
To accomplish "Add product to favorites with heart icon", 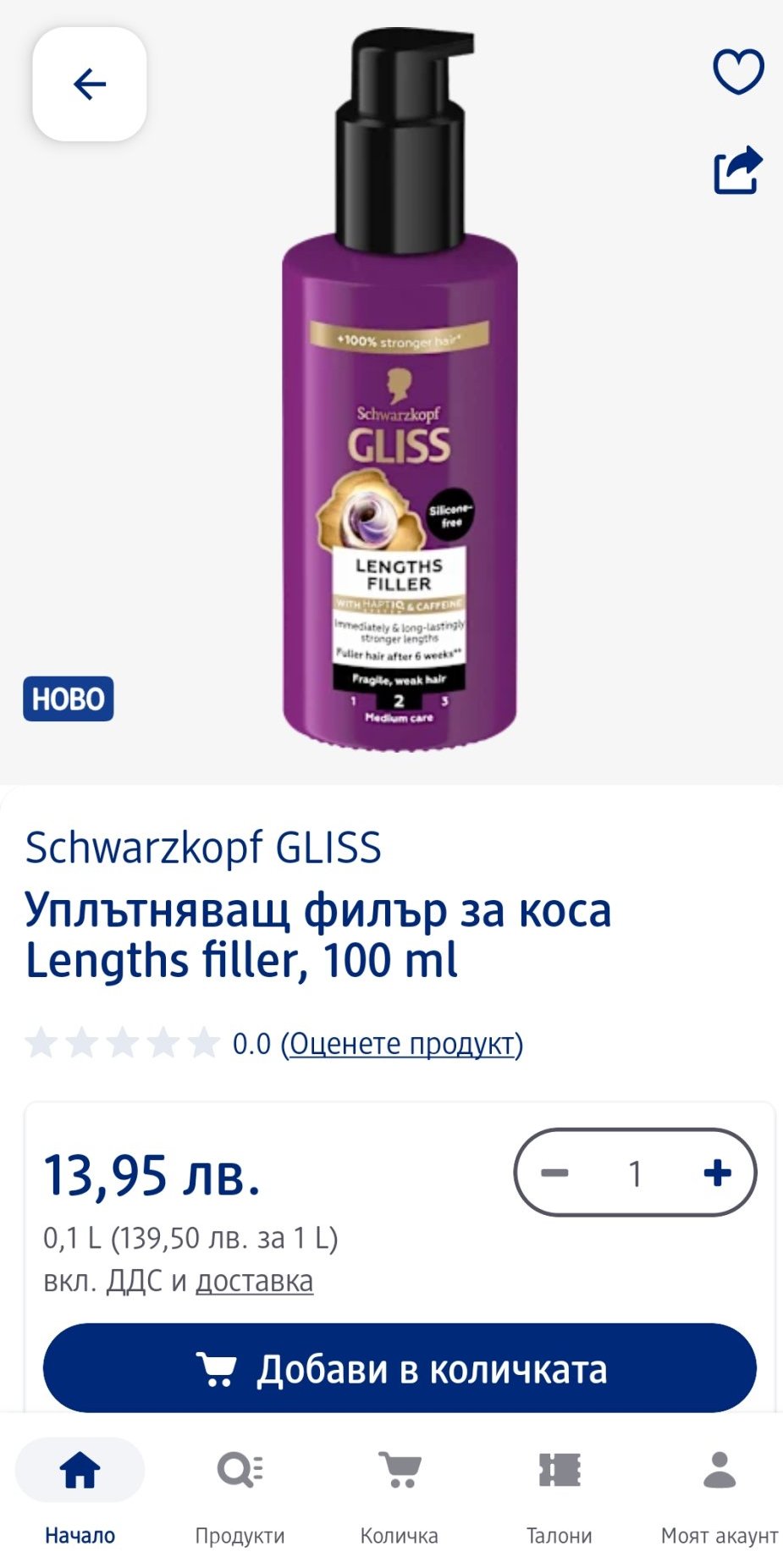I will coord(738,71).
